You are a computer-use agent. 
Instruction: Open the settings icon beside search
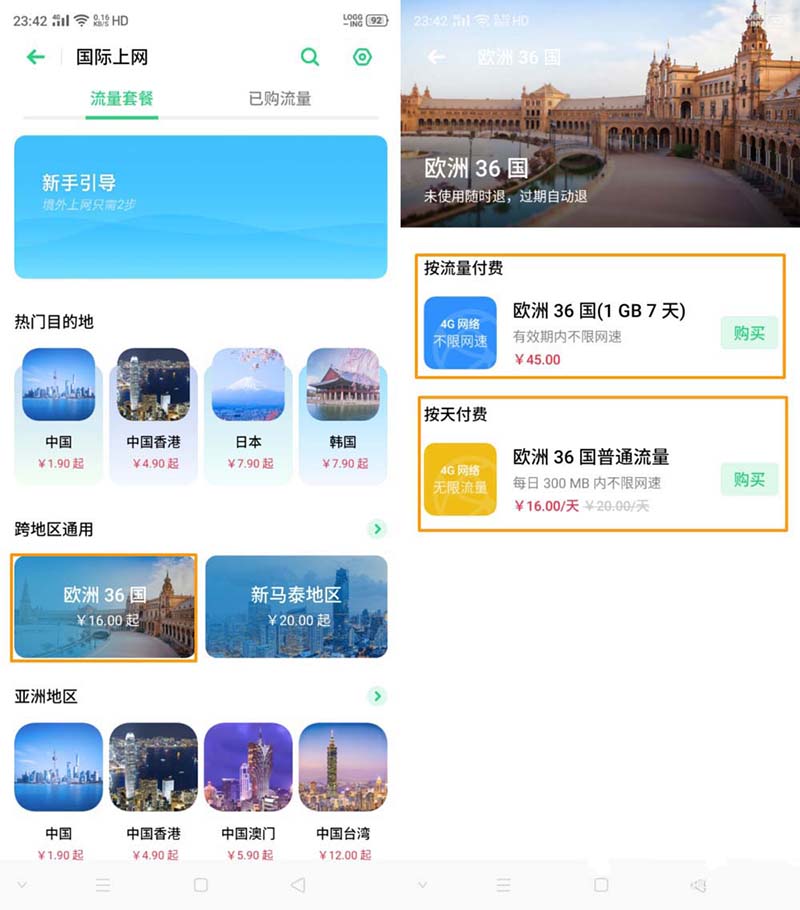click(x=362, y=58)
